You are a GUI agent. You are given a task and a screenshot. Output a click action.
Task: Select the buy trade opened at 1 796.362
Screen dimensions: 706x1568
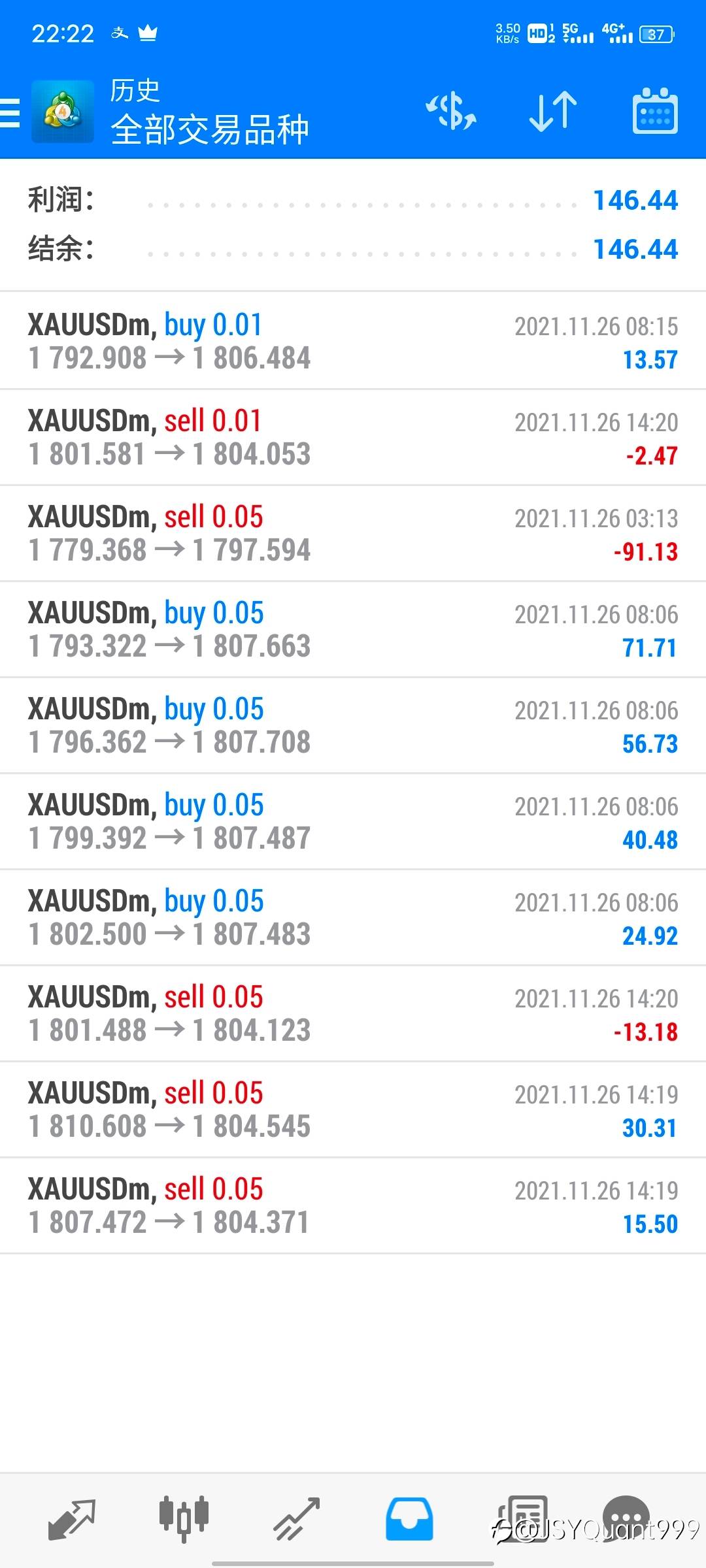coord(353,725)
